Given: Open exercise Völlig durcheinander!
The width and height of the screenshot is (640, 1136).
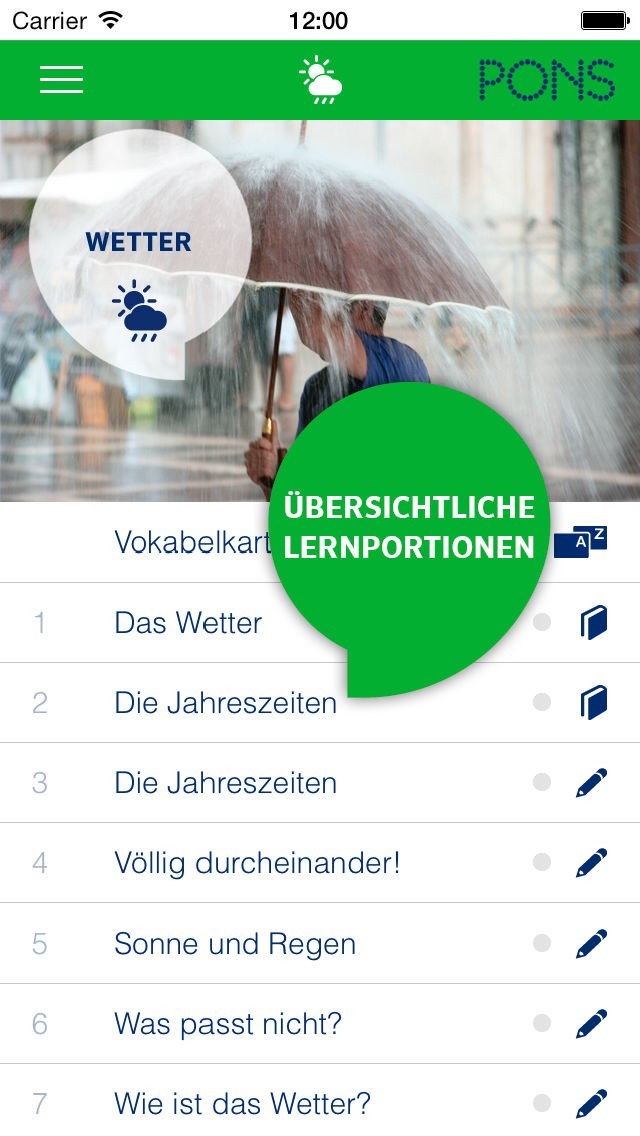Looking at the screenshot, I should pyautogui.click(x=257, y=863).
